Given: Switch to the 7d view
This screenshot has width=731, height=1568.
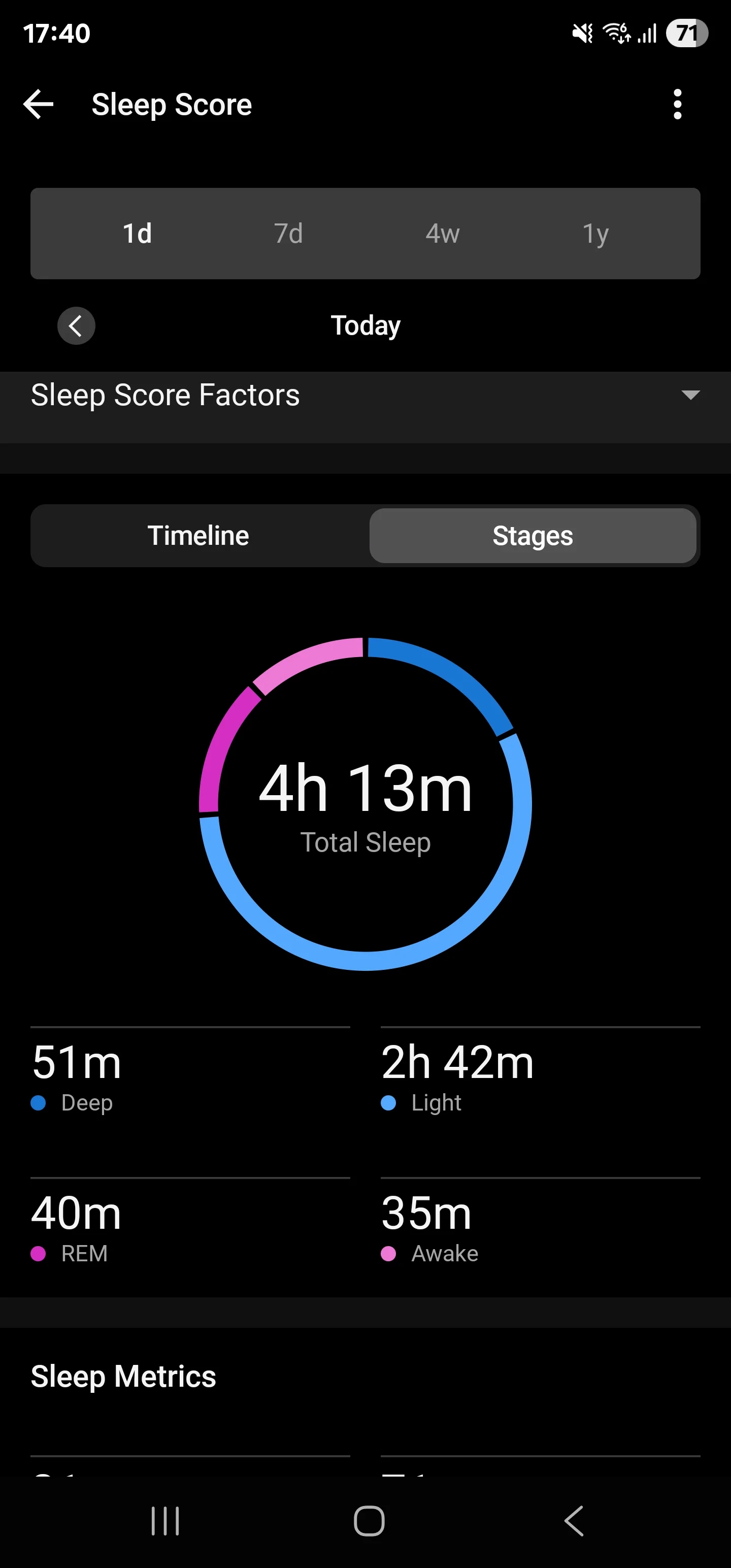Looking at the screenshot, I should [x=288, y=233].
